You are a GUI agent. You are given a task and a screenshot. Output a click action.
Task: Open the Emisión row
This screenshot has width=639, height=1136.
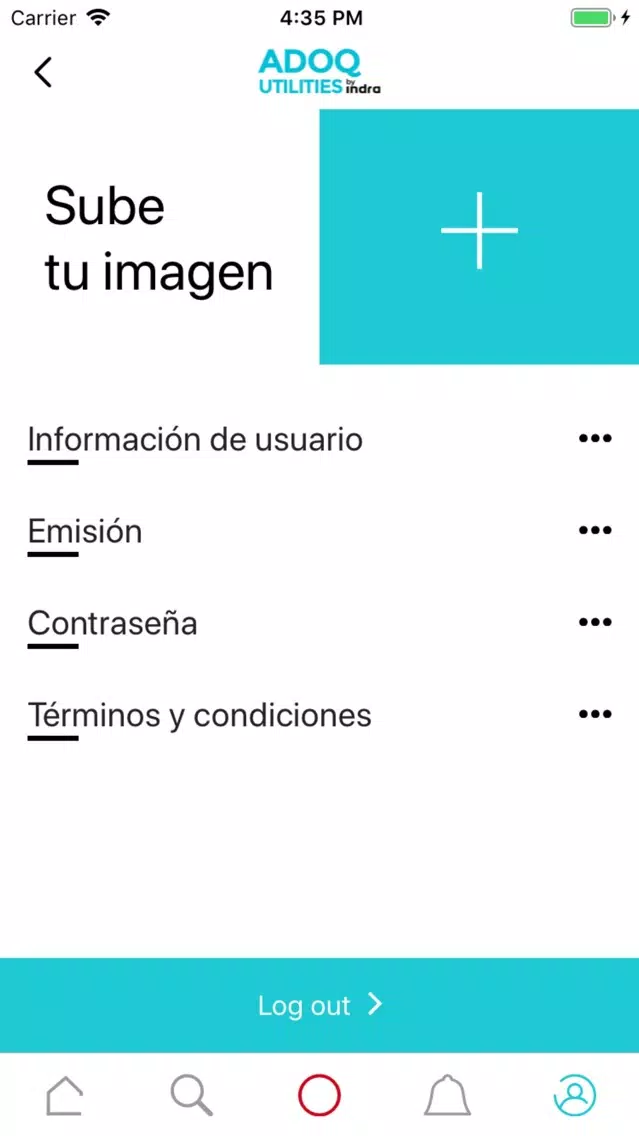click(x=320, y=531)
